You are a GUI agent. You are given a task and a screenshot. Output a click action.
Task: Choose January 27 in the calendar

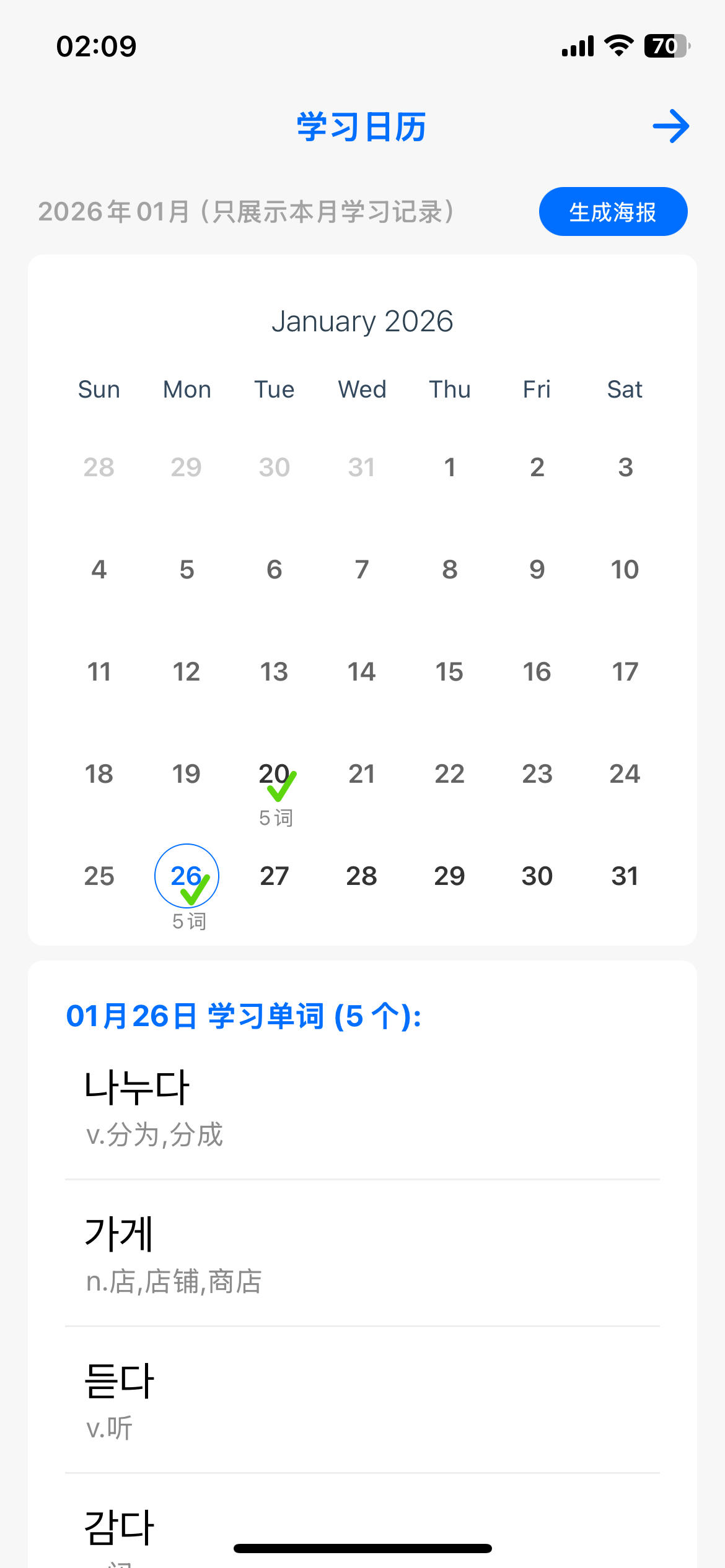click(x=275, y=876)
